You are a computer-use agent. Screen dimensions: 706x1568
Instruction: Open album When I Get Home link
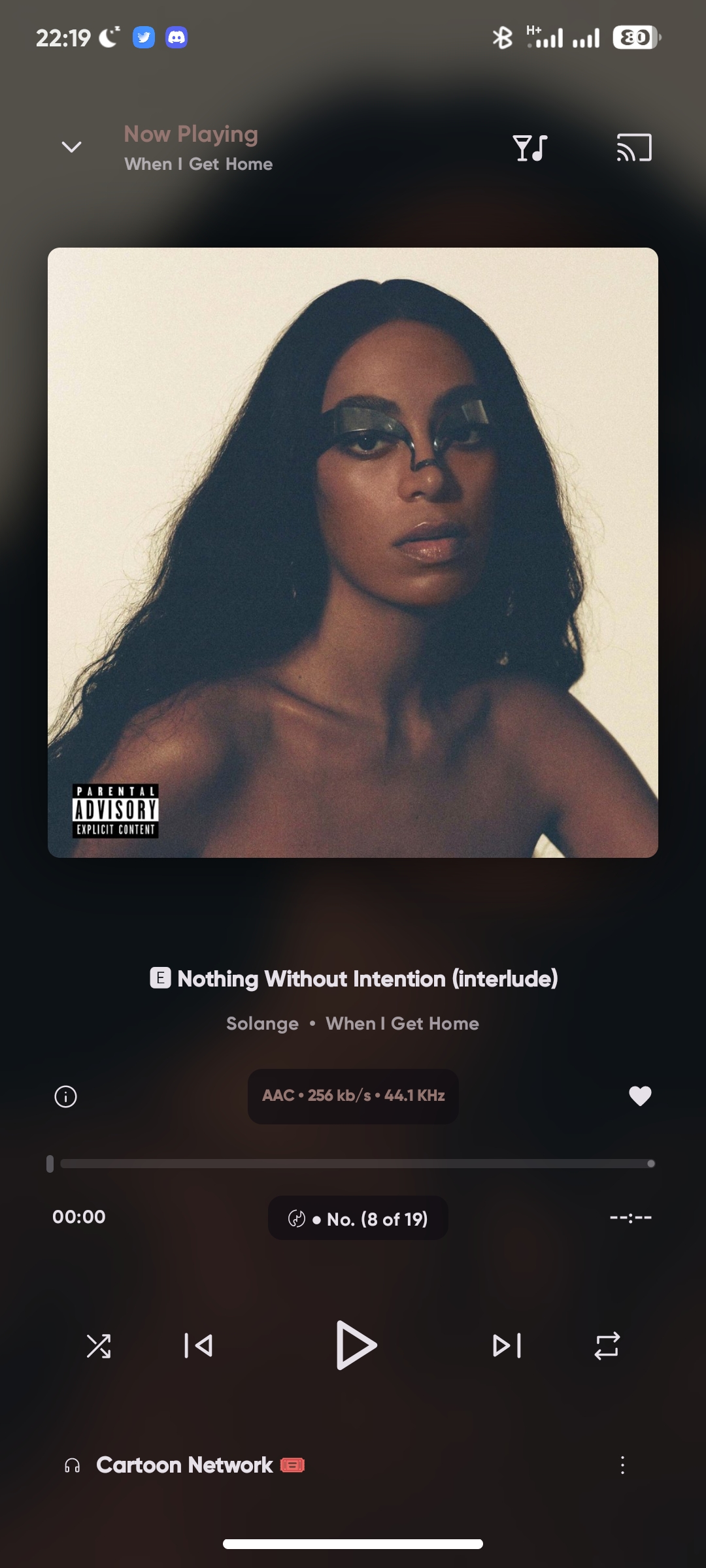pyautogui.click(x=402, y=1024)
